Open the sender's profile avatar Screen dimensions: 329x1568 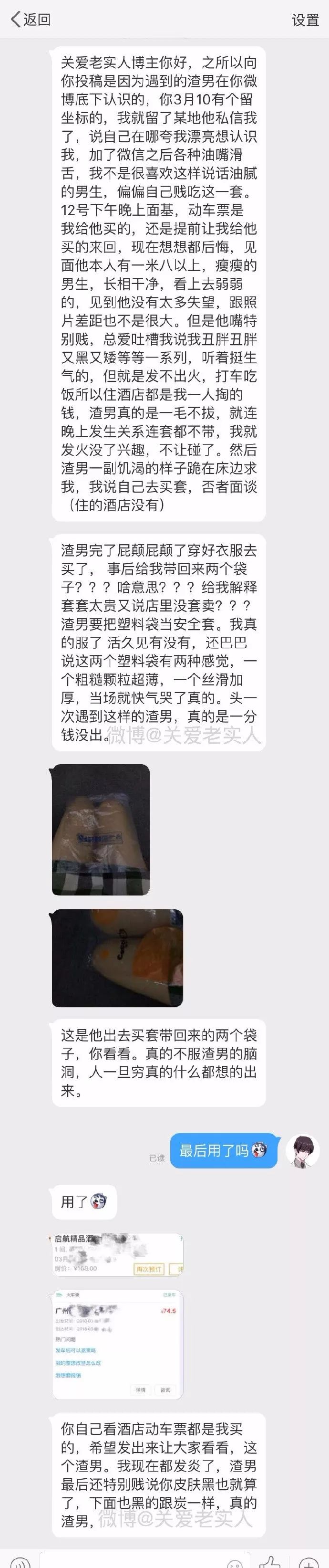pyautogui.click(x=303, y=1151)
